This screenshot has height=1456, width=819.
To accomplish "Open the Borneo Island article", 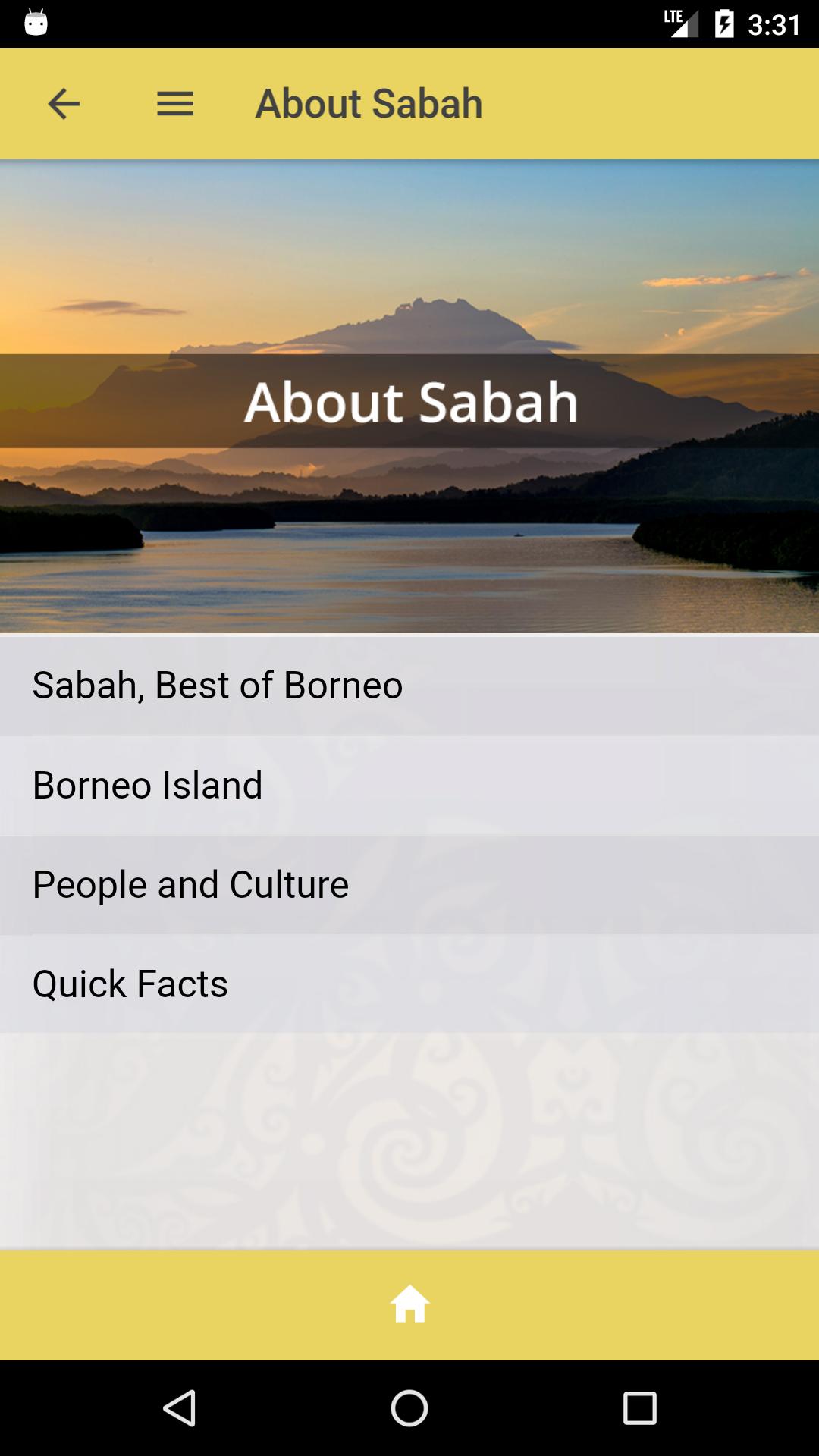I will (146, 785).
